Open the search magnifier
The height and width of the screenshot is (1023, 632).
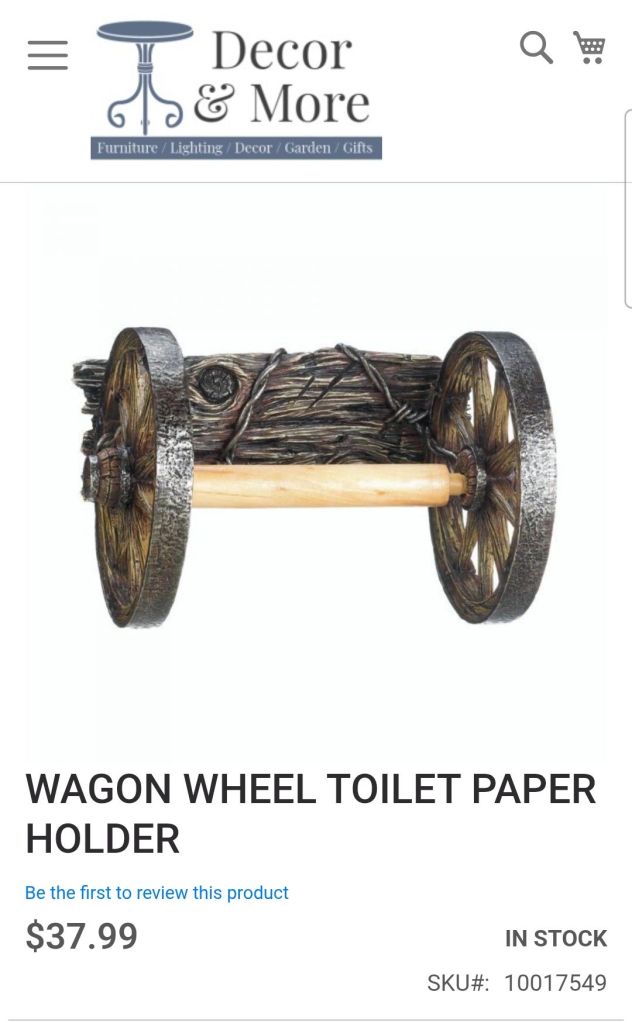point(536,47)
